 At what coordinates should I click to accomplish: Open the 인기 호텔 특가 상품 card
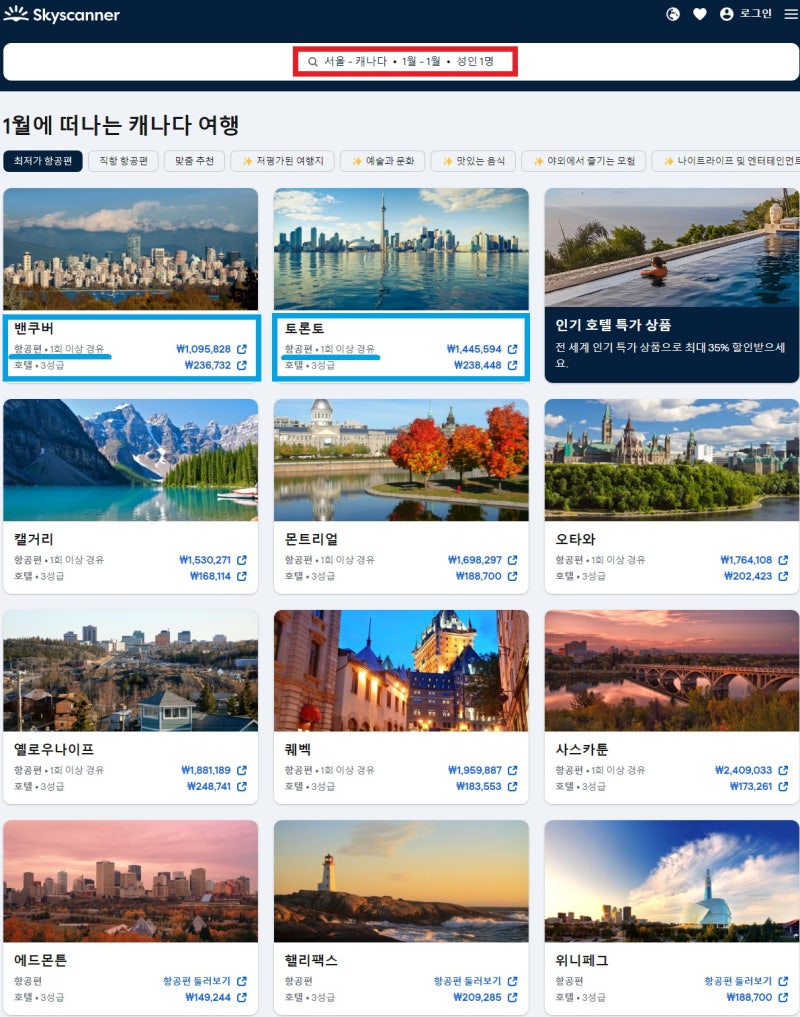coord(671,285)
